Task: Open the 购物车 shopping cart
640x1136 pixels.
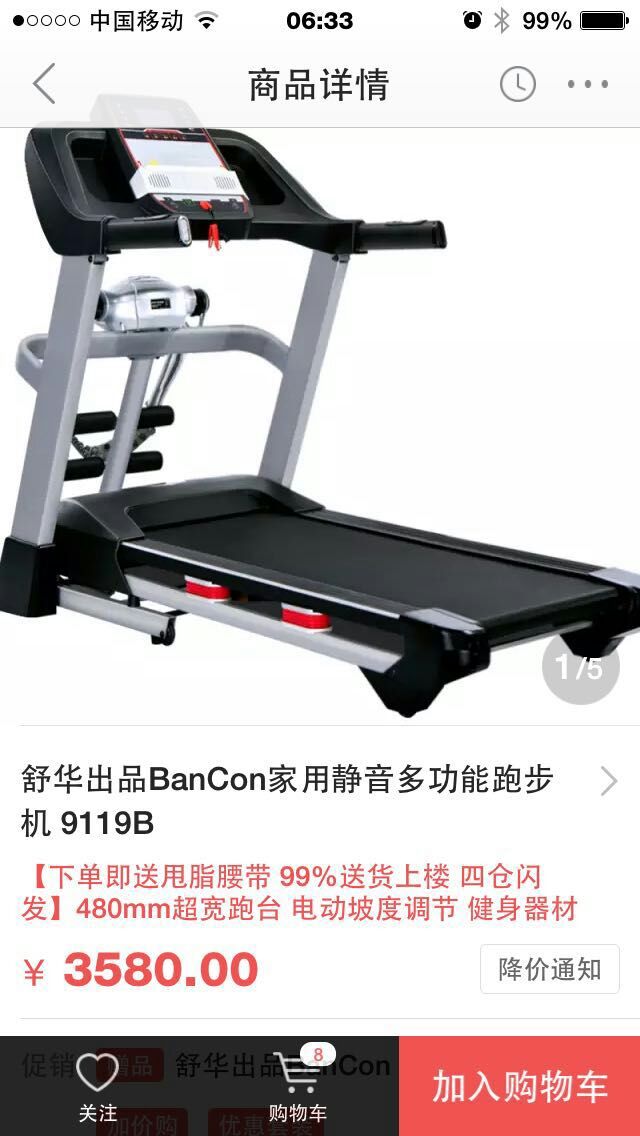Action: point(298,1085)
